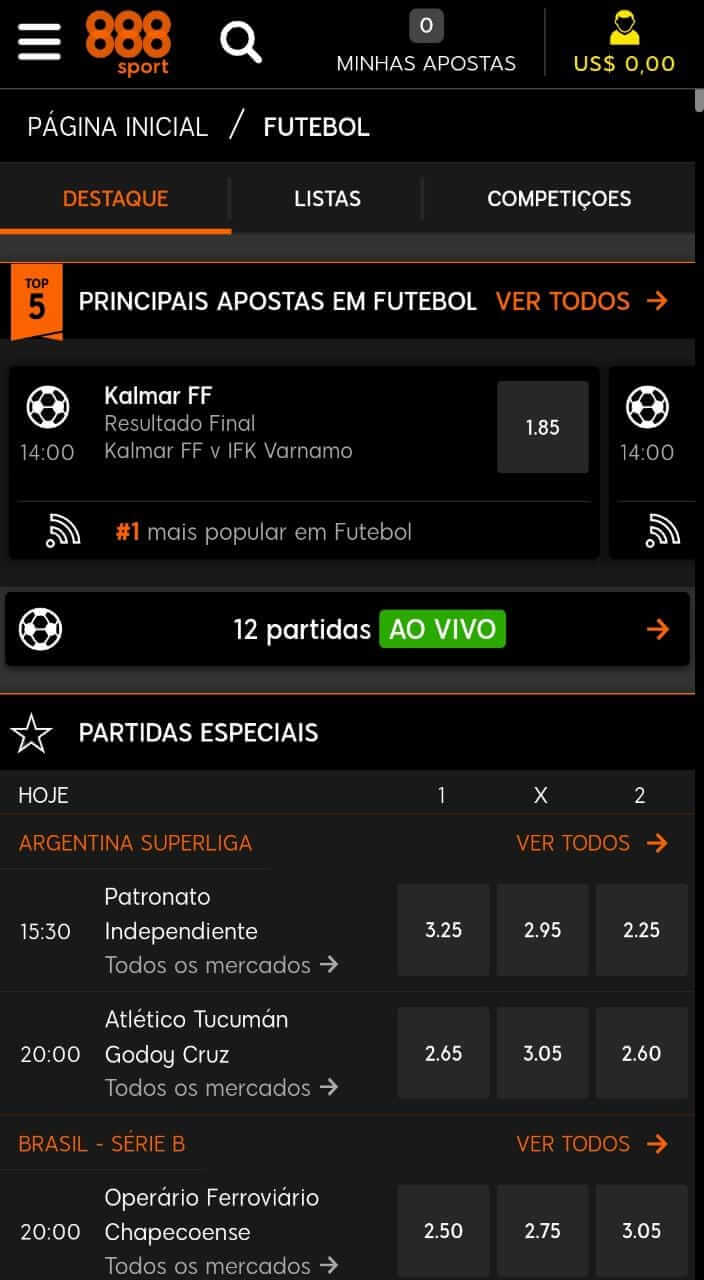Open Minhas Apostas bet slip
704x1280 pixels.
426,43
